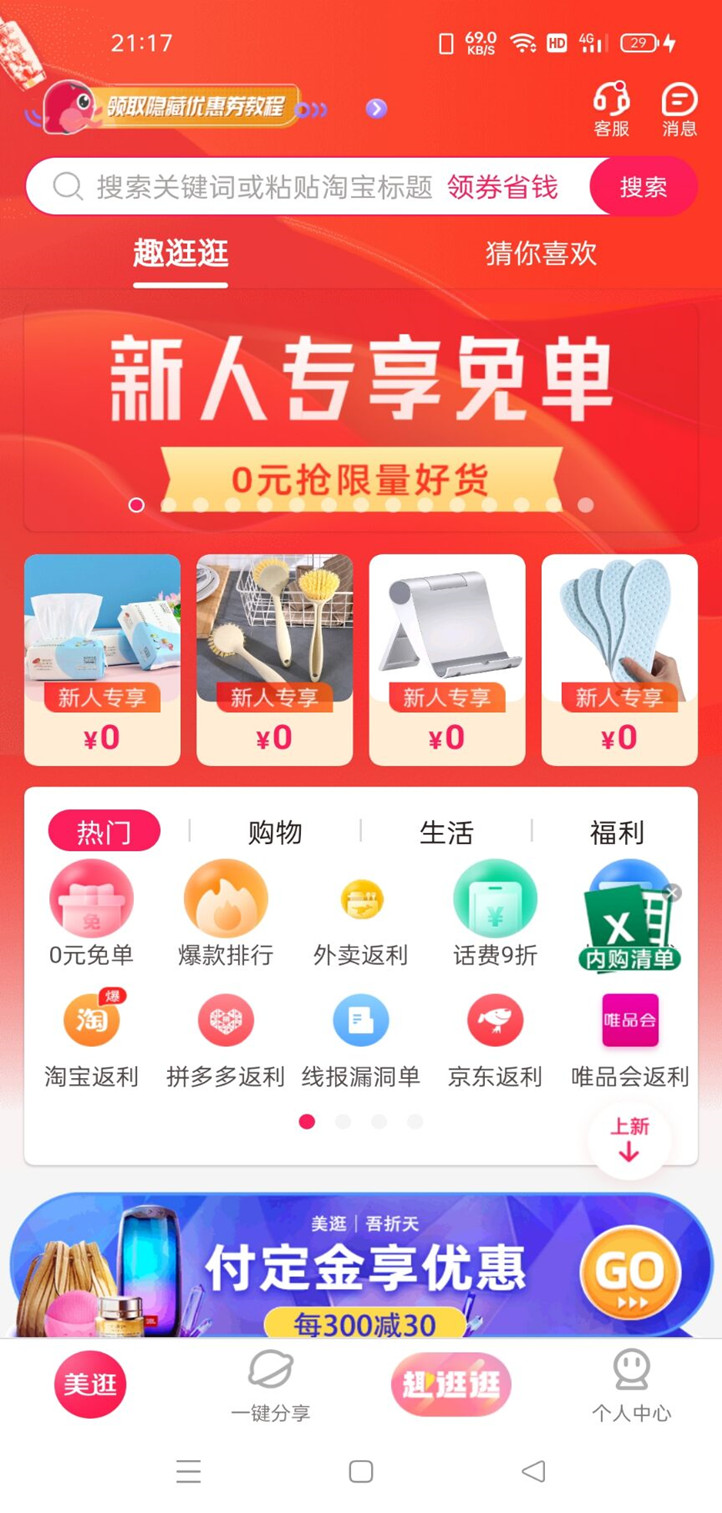The image size is (722, 1513).
Task: Open the ¥0 phone stand product card
Action: click(x=447, y=660)
